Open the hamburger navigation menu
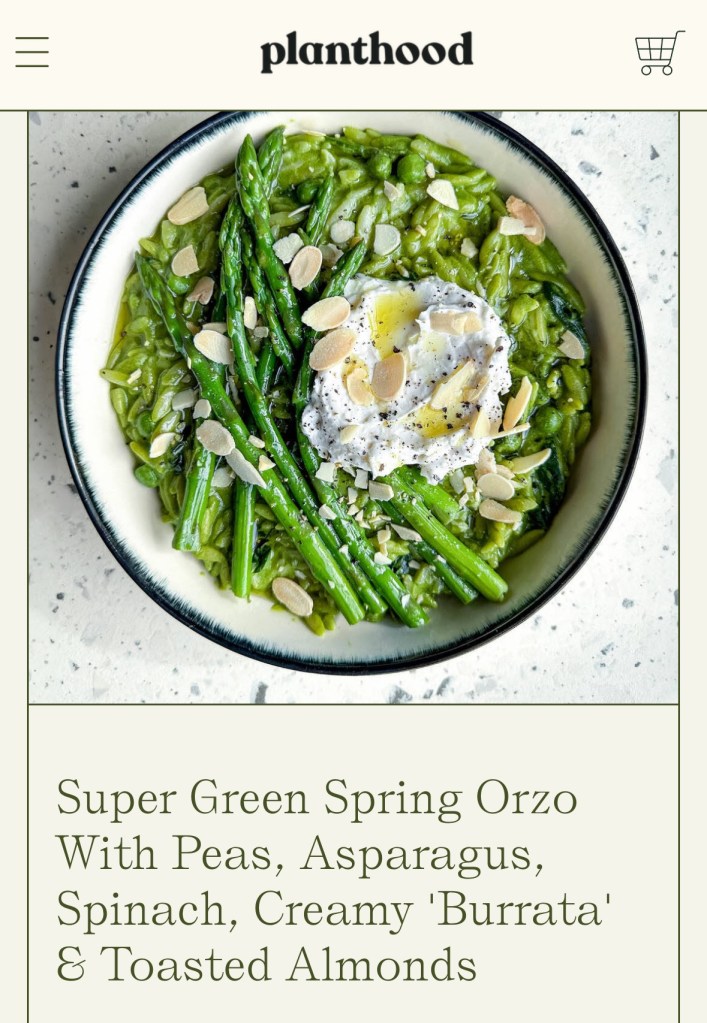Image resolution: width=707 pixels, height=1023 pixels. (32, 52)
